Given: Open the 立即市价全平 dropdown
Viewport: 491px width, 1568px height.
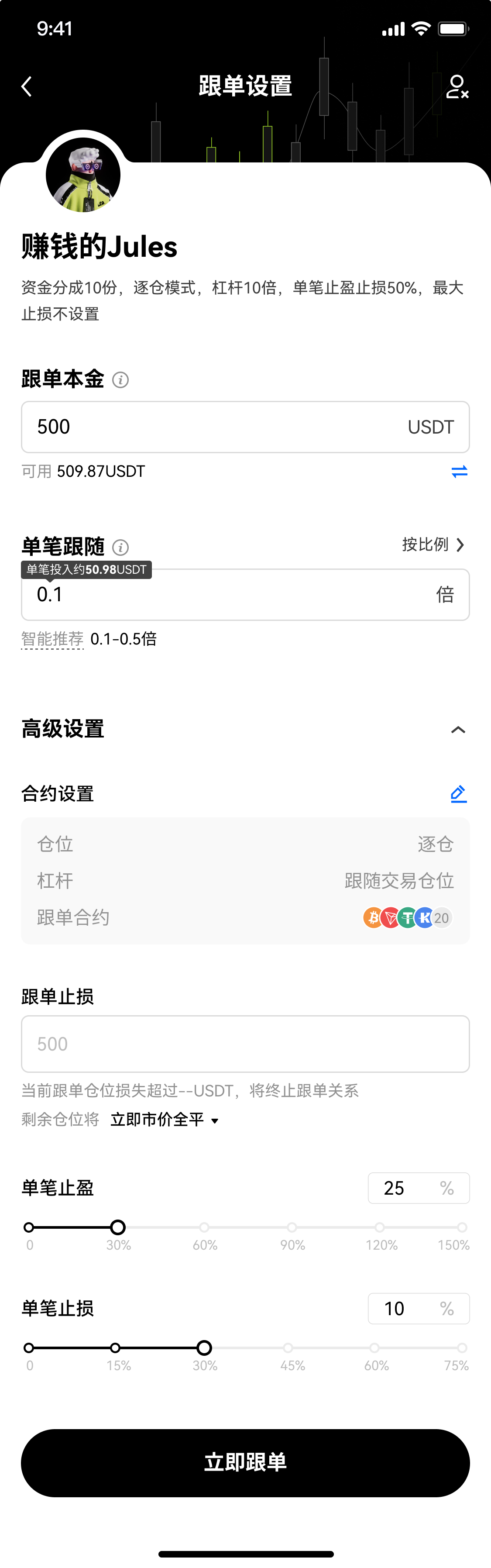Looking at the screenshot, I should (x=164, y=1120).
